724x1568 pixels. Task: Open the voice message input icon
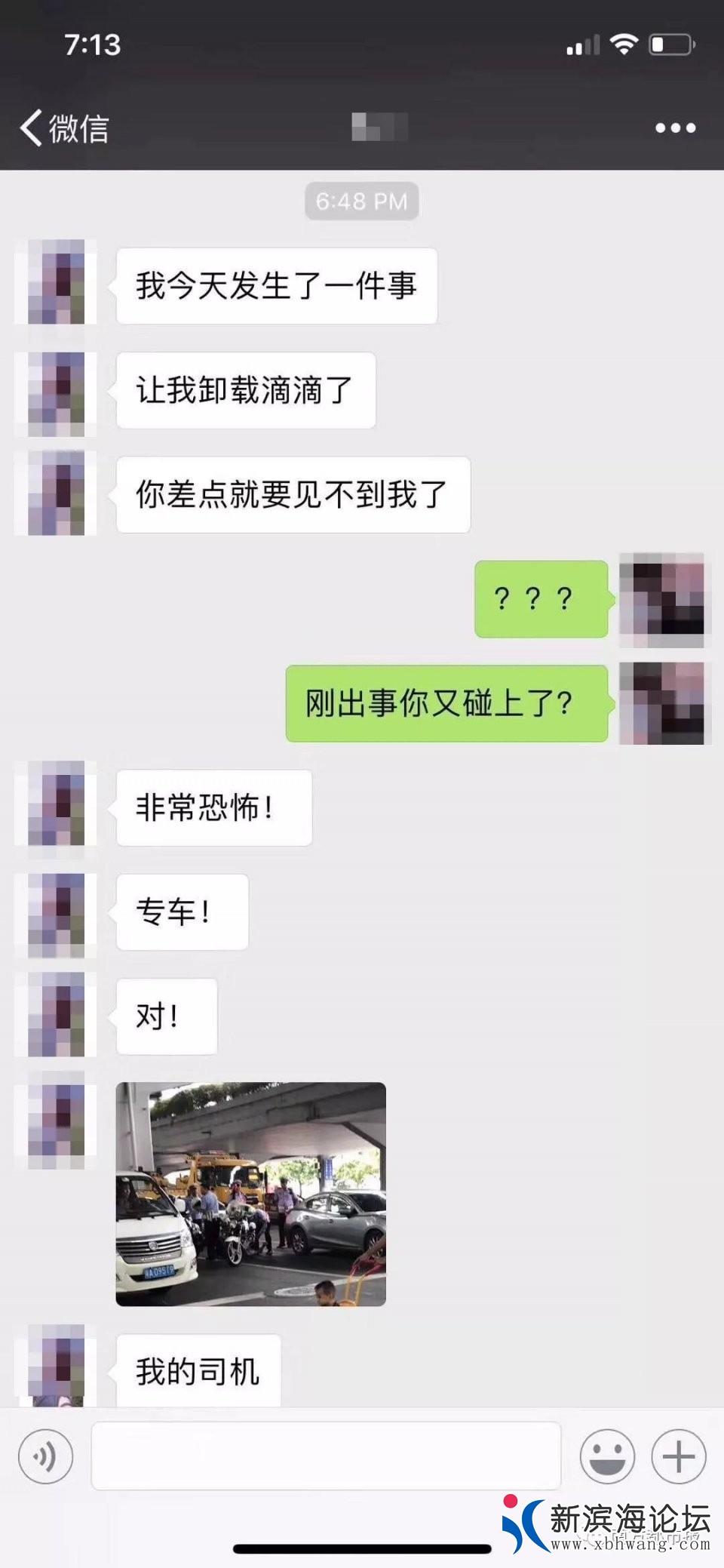pyautogui.click(x=45, y=1456)
